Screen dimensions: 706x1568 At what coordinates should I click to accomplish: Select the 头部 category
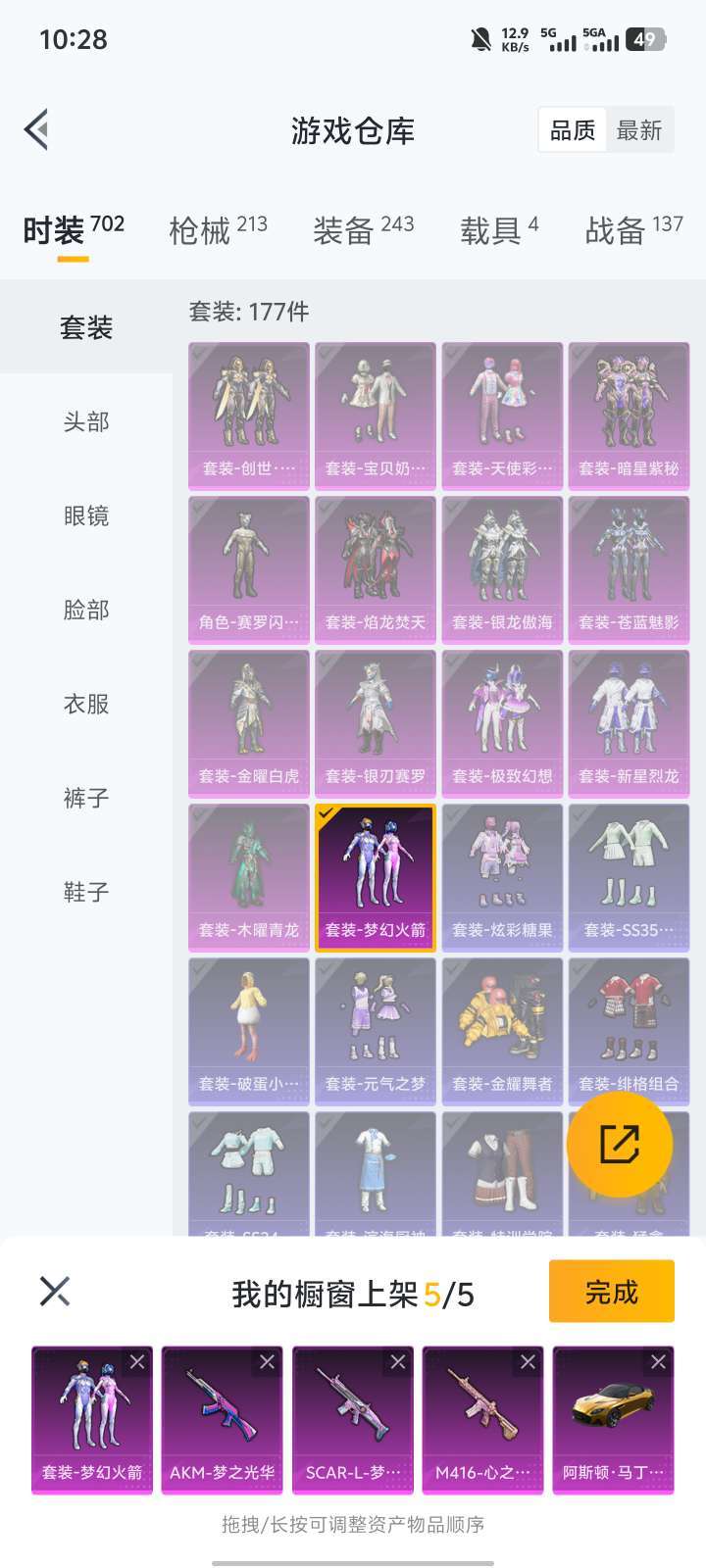(x=86, y=421)
